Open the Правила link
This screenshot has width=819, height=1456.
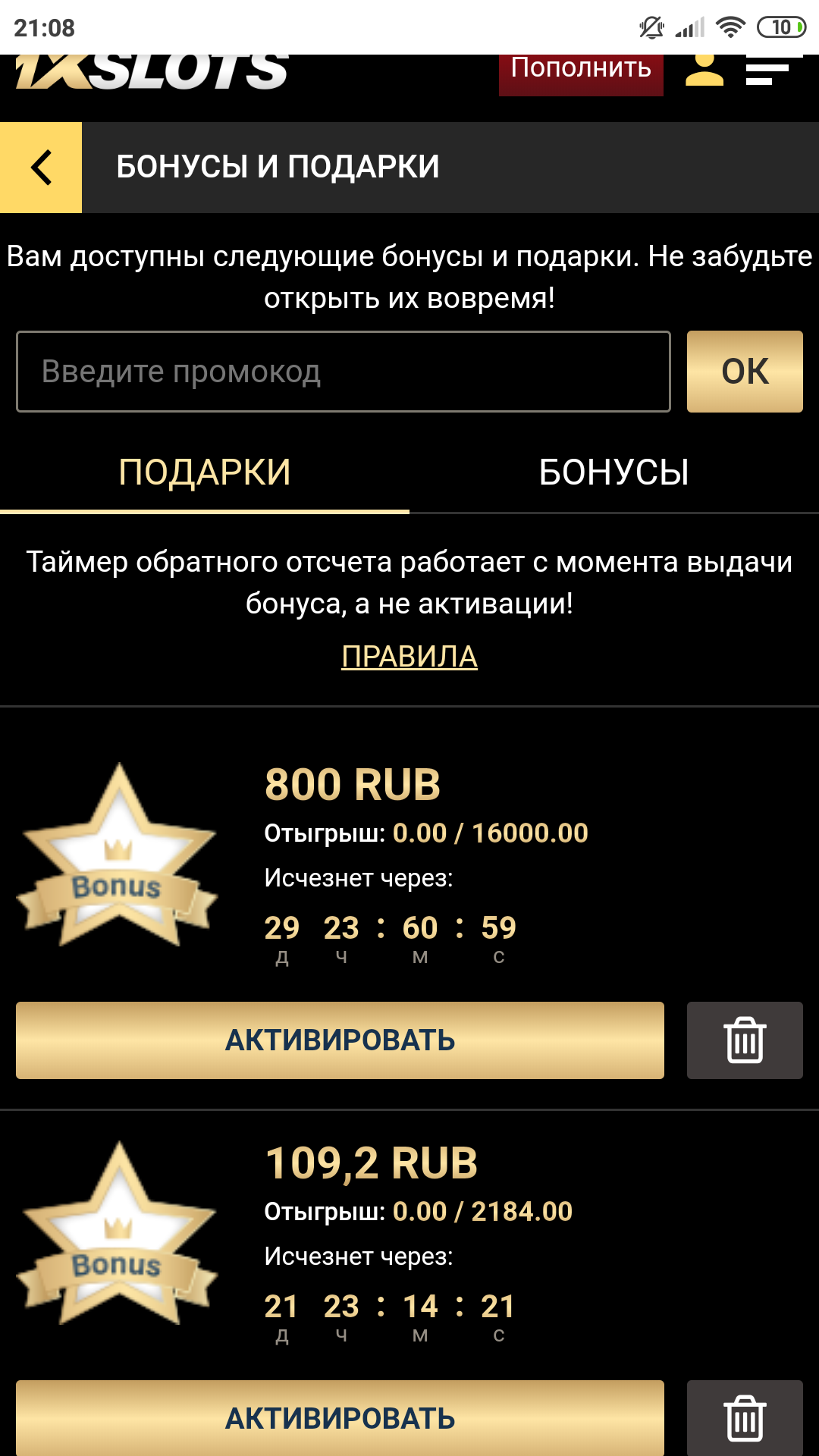point(409,657)
